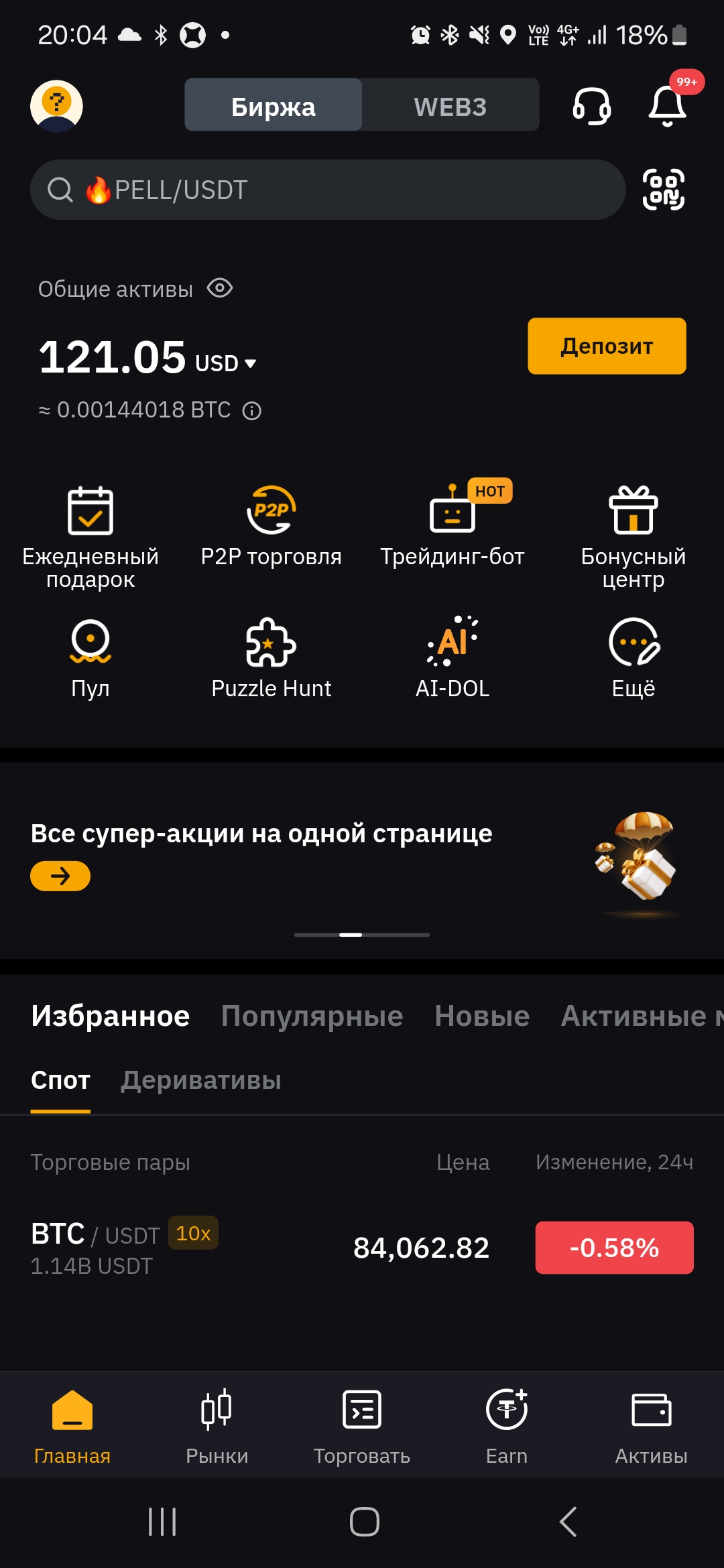724x1568 pixels.
Task: Open the супер-акции banner arrow
Action: (60, 876)
